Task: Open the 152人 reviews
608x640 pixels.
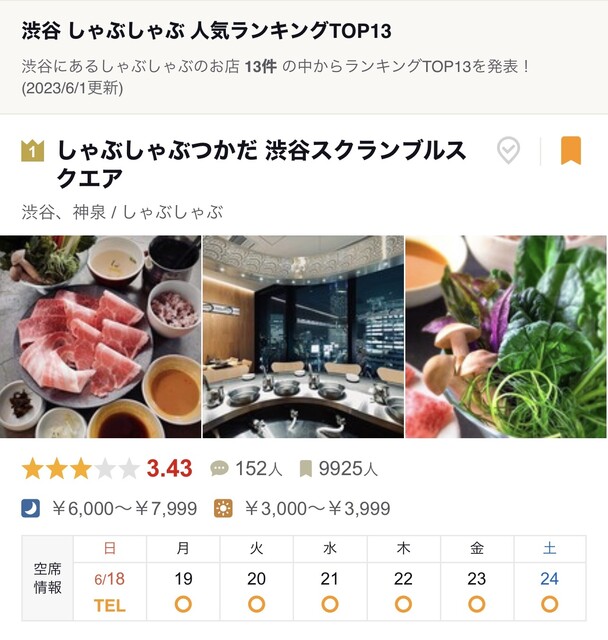Action: 248,468
